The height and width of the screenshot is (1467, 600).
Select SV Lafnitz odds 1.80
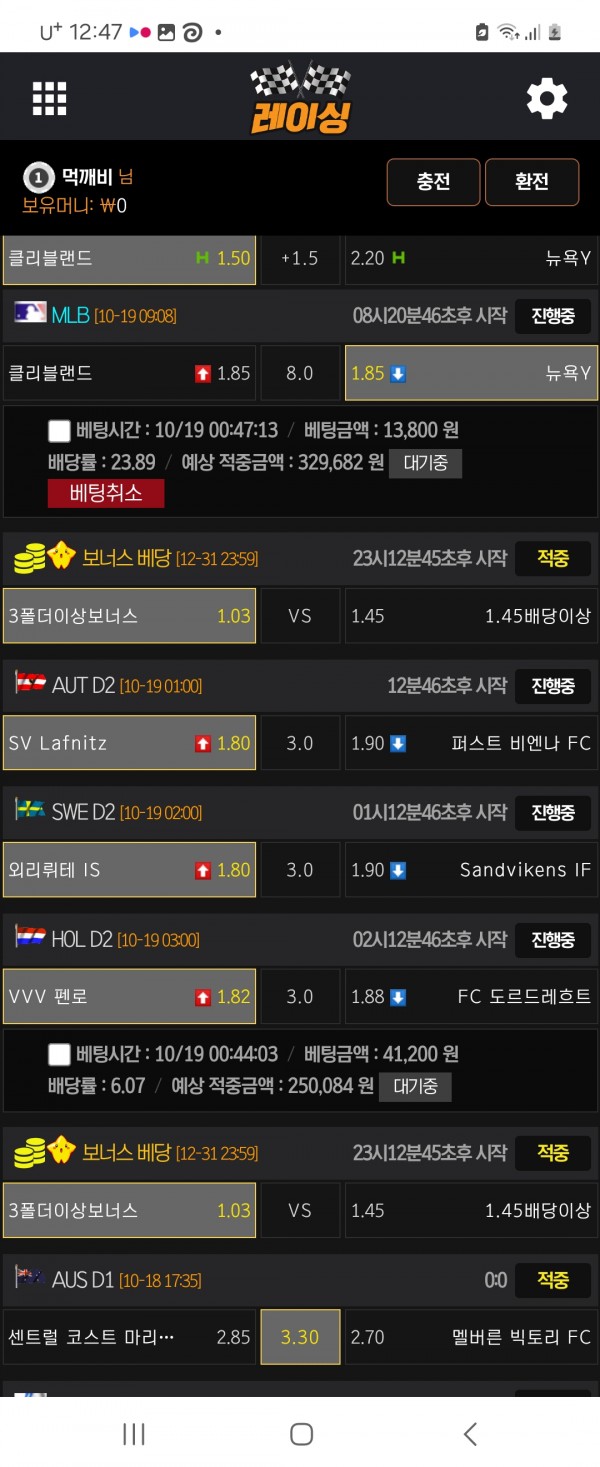point(129,743)
